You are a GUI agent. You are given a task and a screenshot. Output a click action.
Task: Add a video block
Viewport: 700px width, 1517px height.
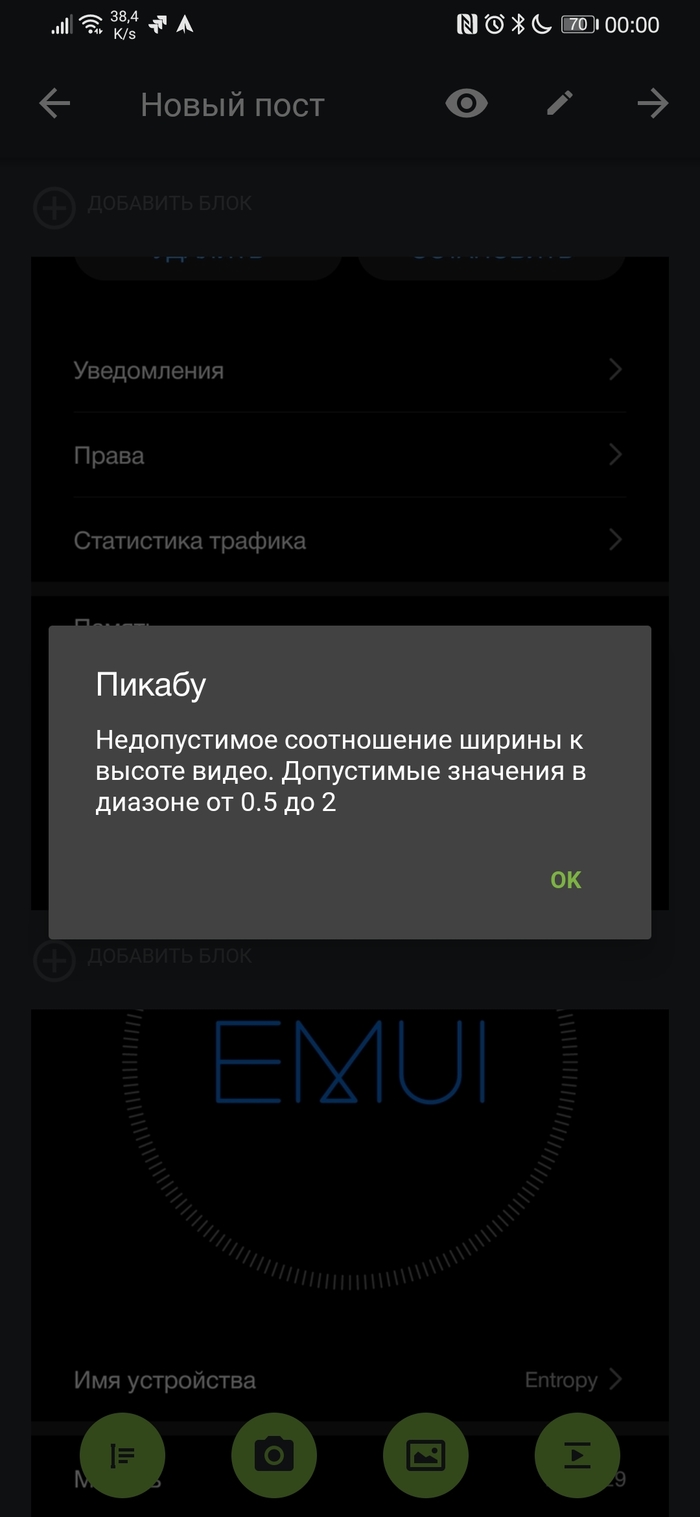(x=577, y=1455)
